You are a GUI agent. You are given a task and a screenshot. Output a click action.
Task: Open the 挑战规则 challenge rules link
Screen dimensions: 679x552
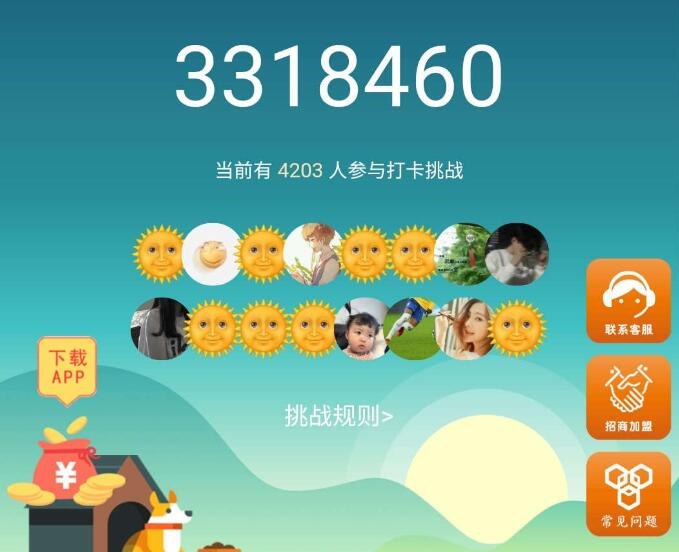(x=338, y=416)
